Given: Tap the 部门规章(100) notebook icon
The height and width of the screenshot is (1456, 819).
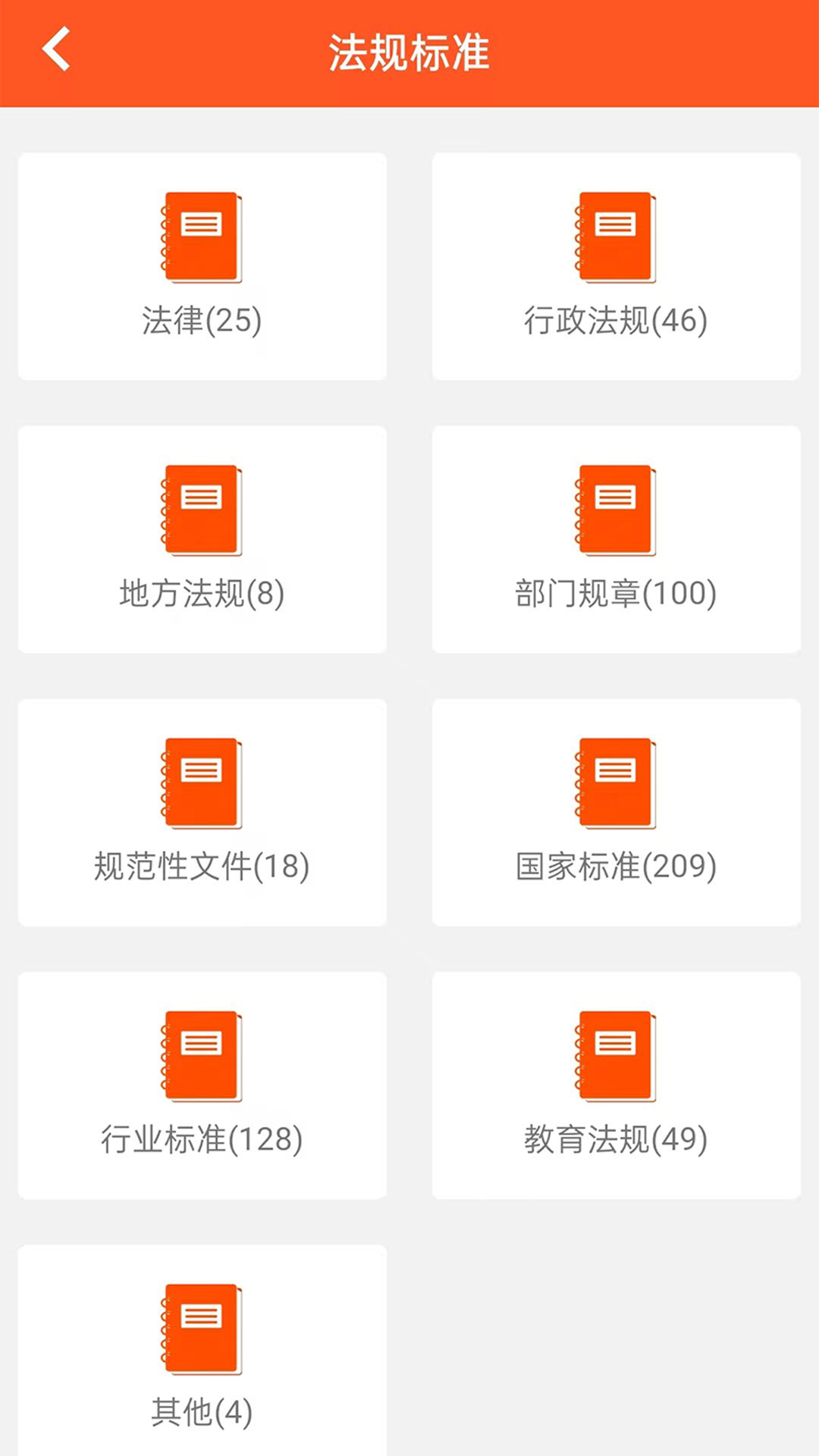Looking at the screenshot, I should click(x=616, y=508).
